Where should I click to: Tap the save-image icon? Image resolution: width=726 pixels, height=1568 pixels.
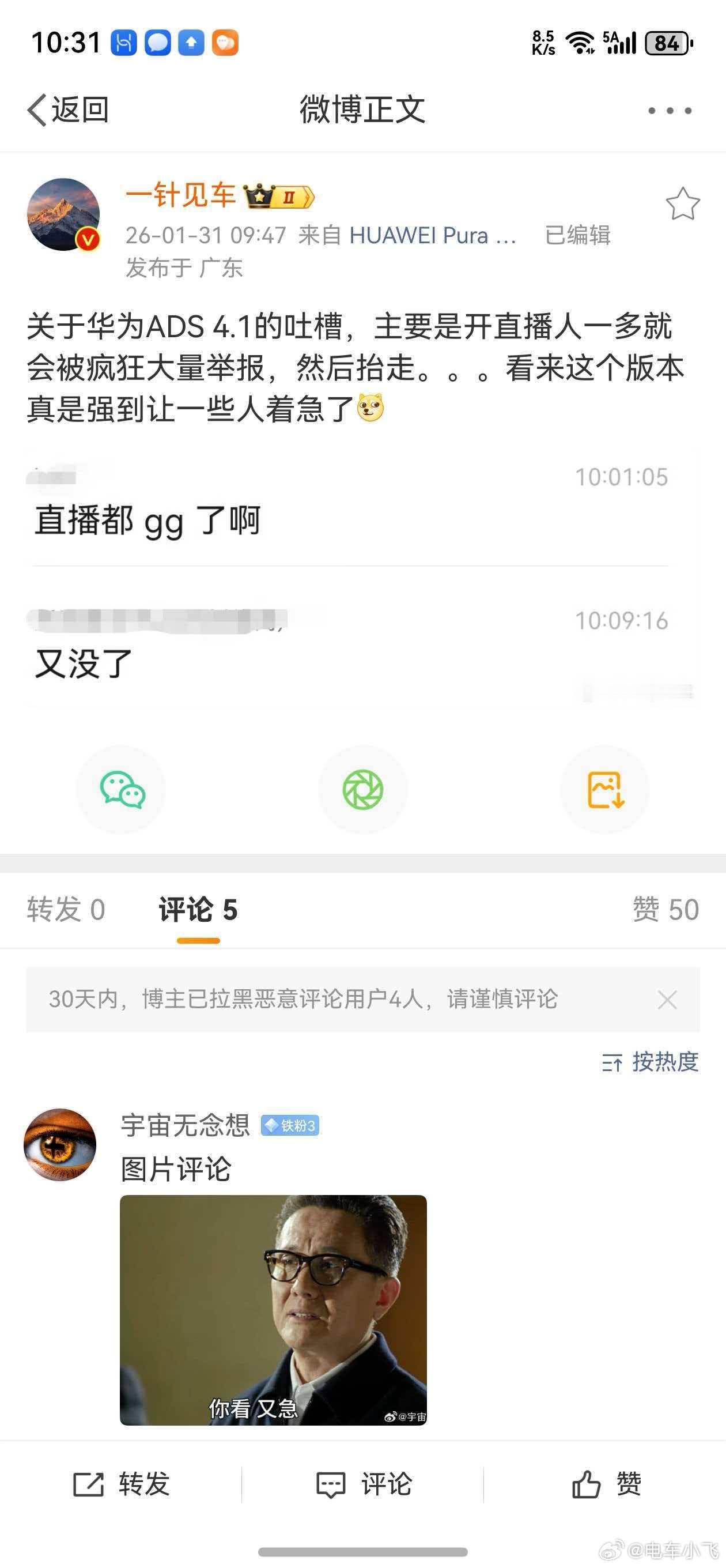(x=604, y=788)
